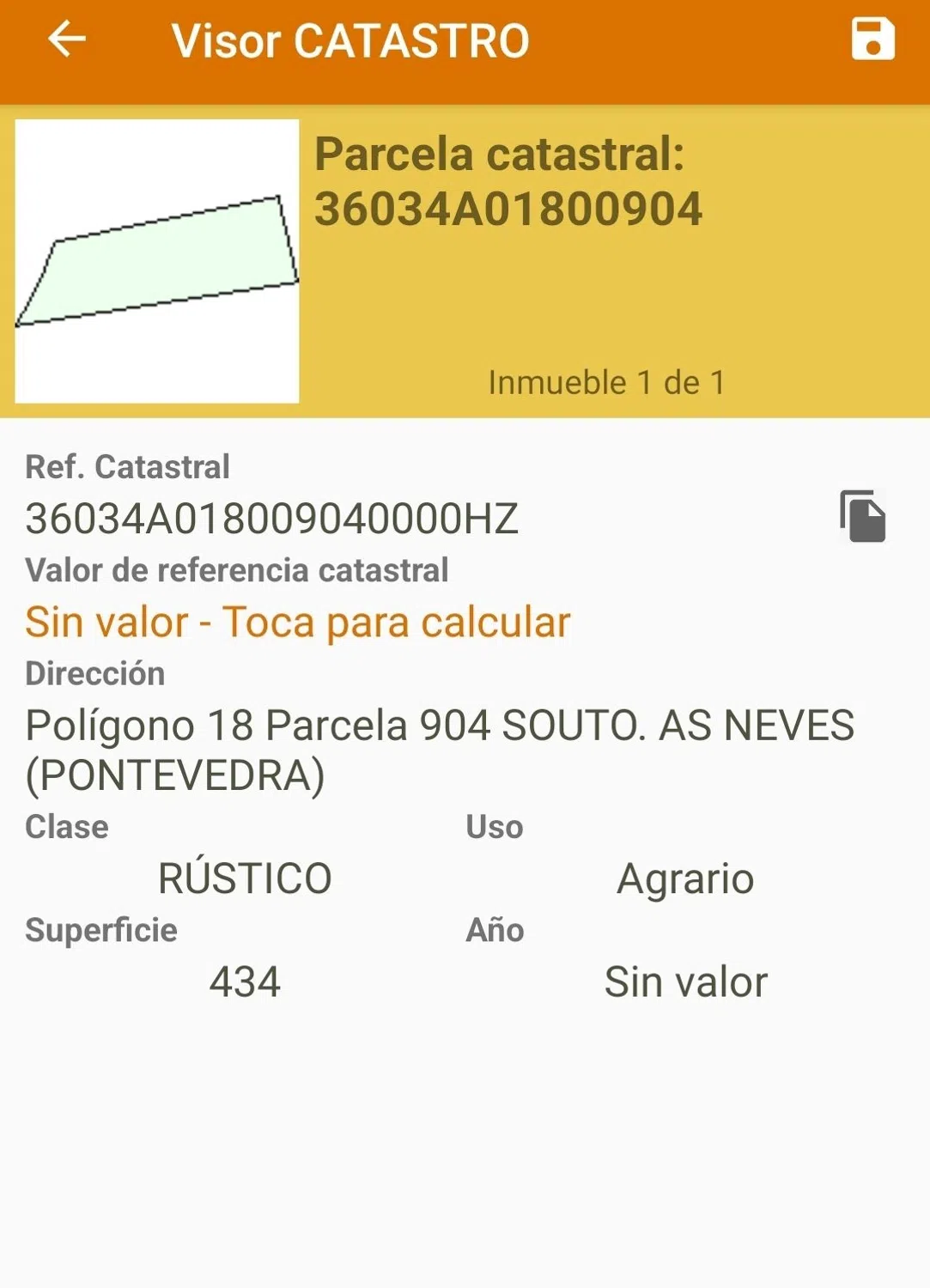Copy the Ref. Catastral code
Image resolution: width=930 pixels, height=1288 pixels.
tap(862, 516)
